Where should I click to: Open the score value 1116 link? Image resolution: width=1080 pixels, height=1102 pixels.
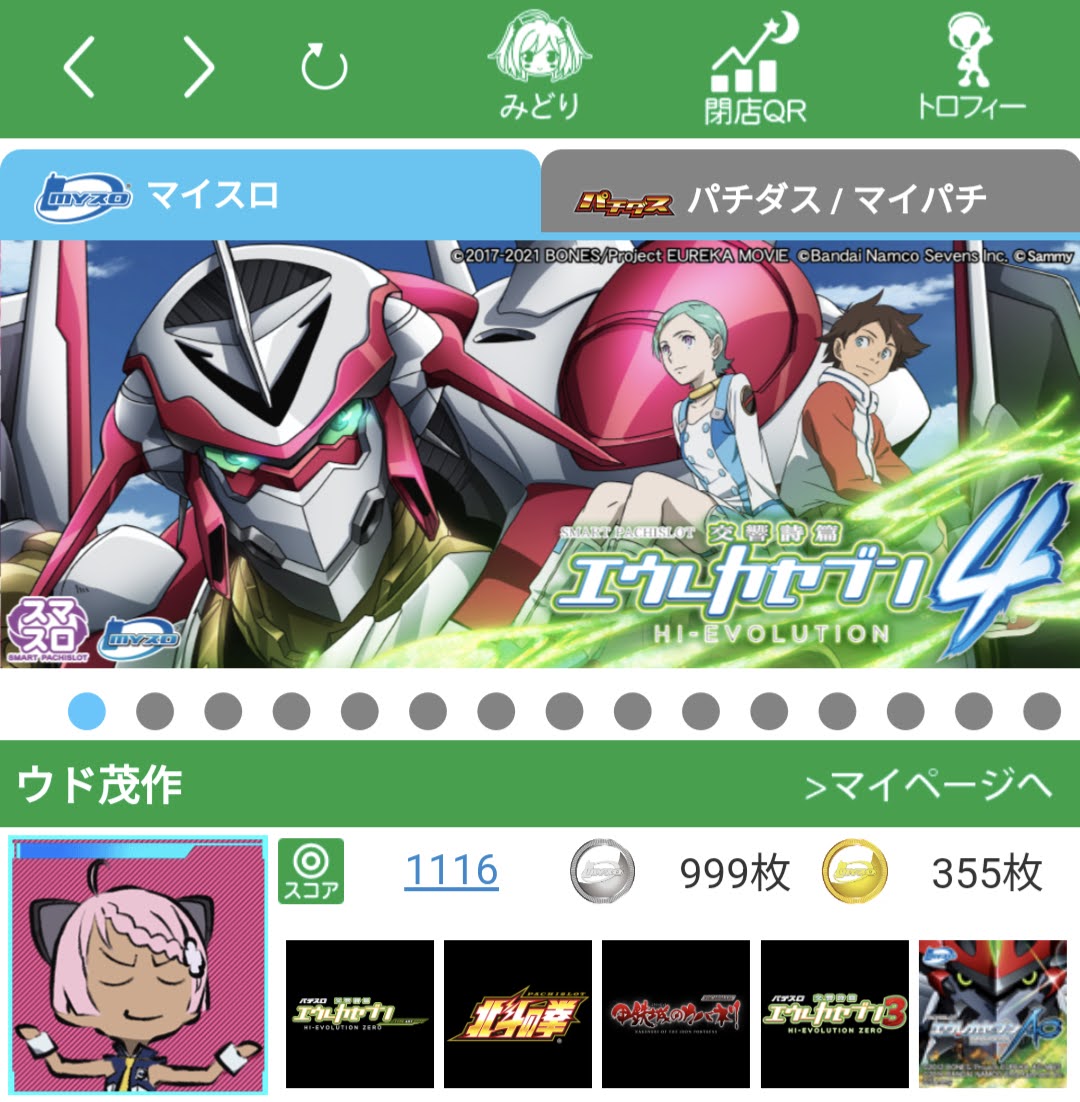[x=452, y=872]
